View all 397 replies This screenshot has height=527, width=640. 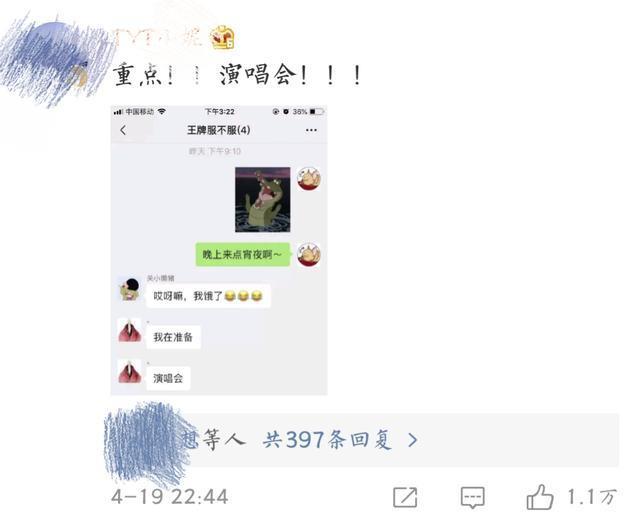[340, 440]
